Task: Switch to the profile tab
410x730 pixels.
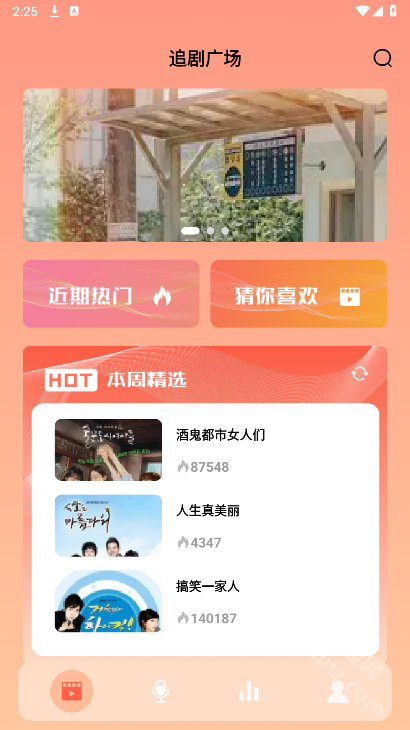Action: pos(338,691)
